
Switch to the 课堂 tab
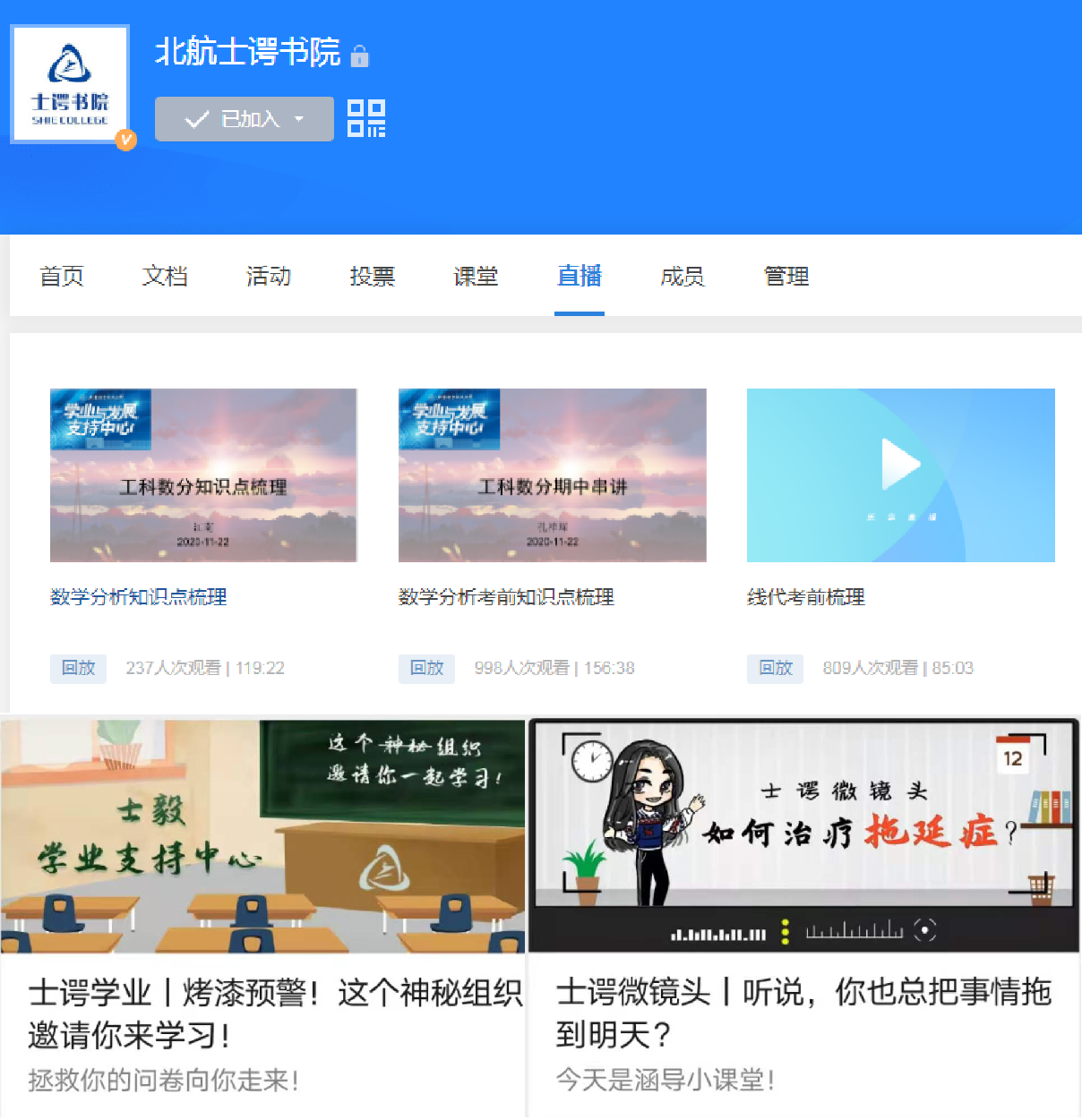click(476, 277)
